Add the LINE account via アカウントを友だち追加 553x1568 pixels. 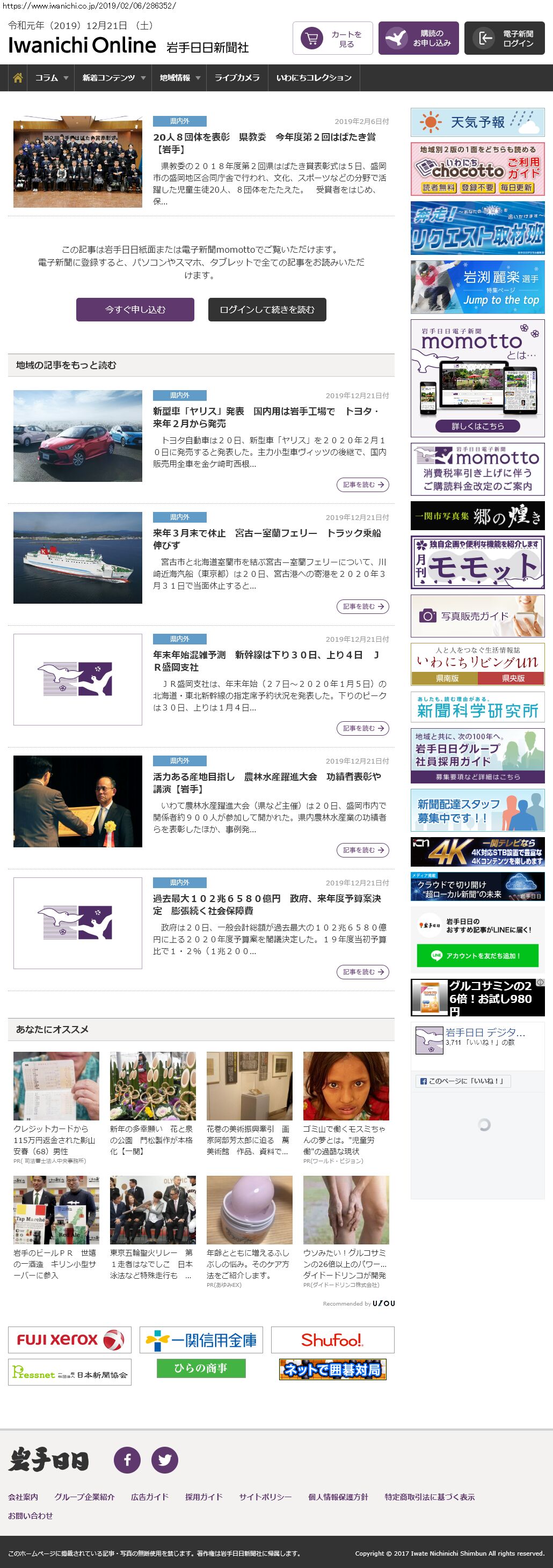click(x=477, y=955)
